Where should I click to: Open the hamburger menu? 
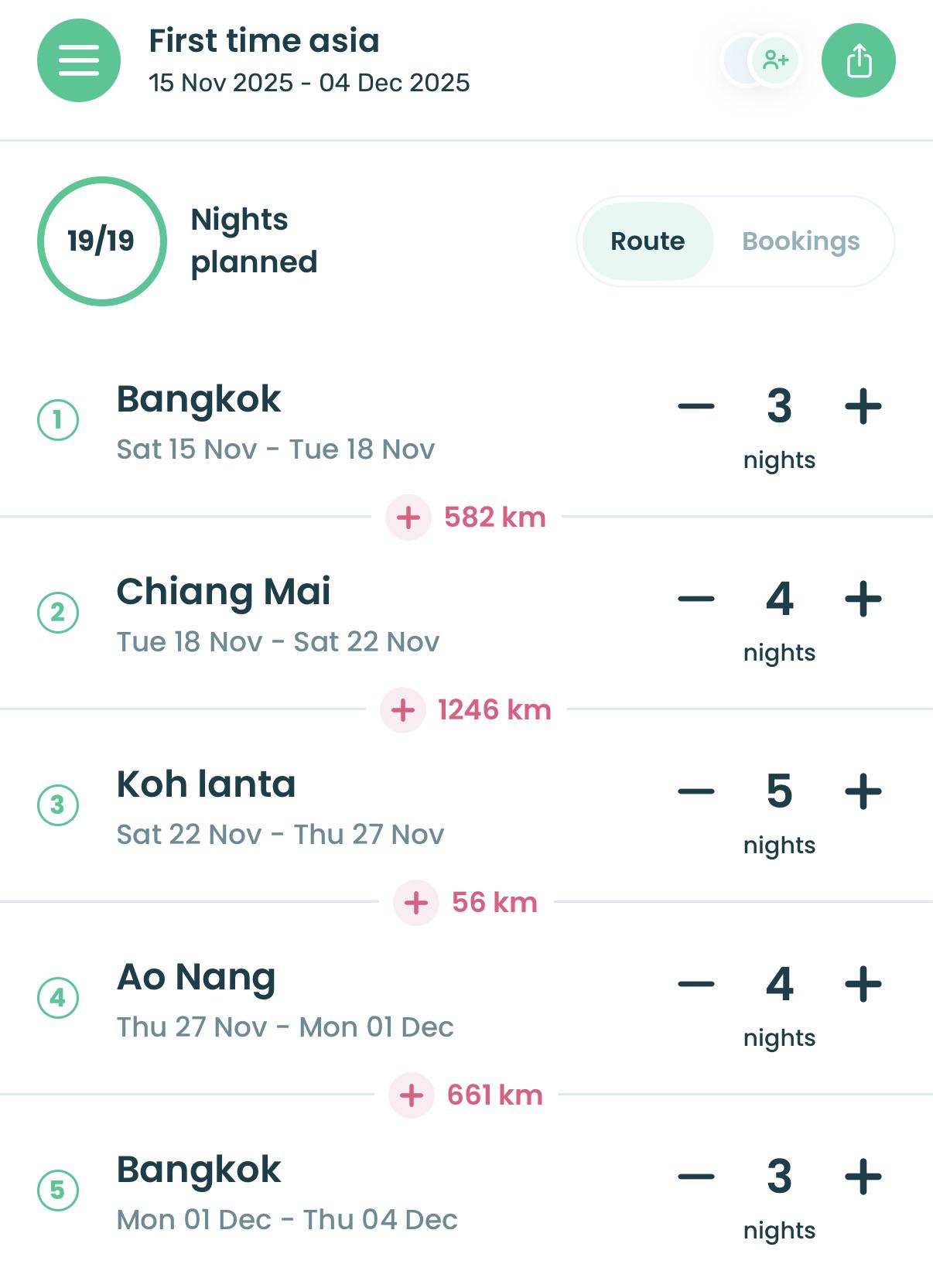tap(79, 60)
